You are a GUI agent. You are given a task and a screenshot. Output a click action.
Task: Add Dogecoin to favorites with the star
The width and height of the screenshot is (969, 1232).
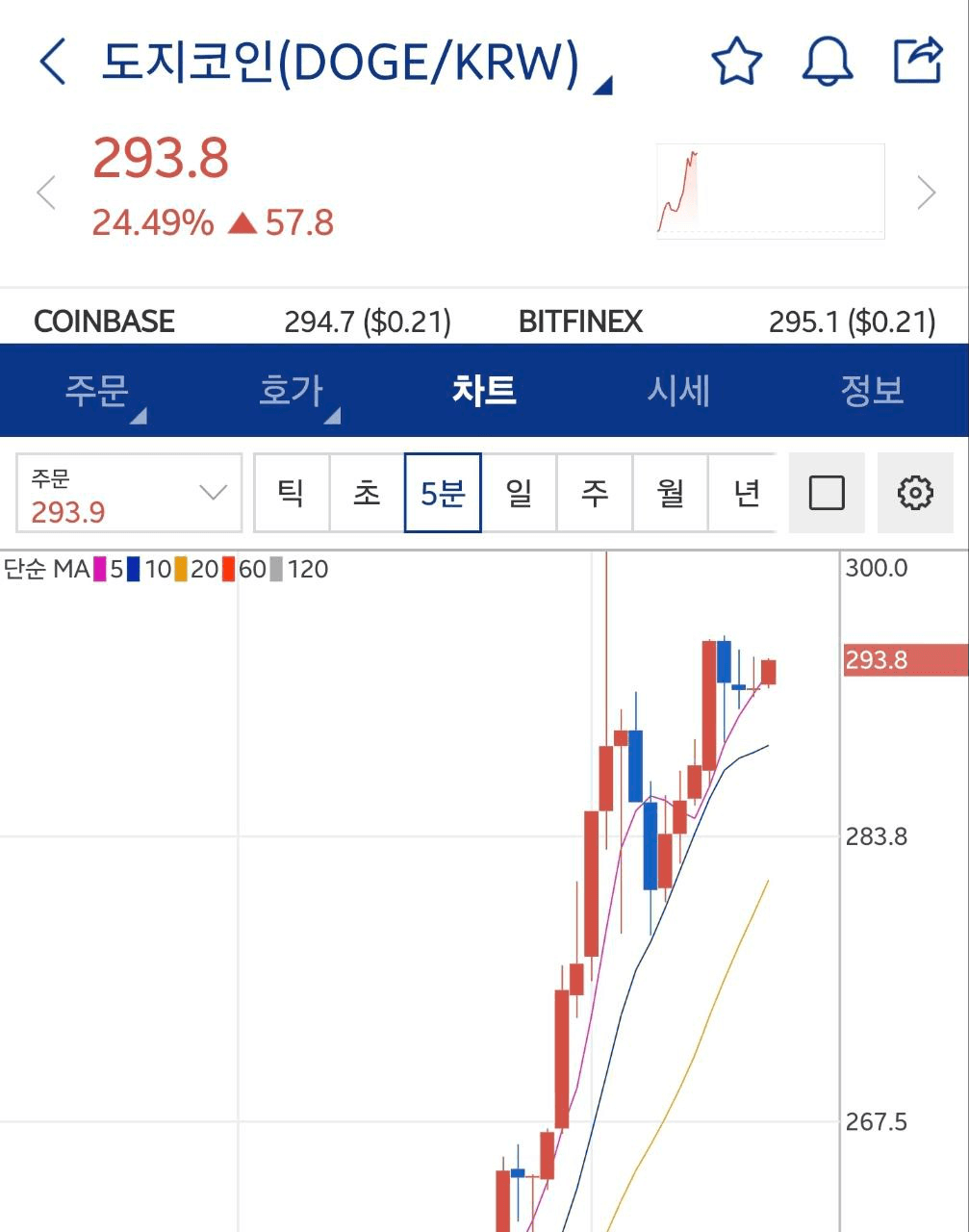[736, 63]
